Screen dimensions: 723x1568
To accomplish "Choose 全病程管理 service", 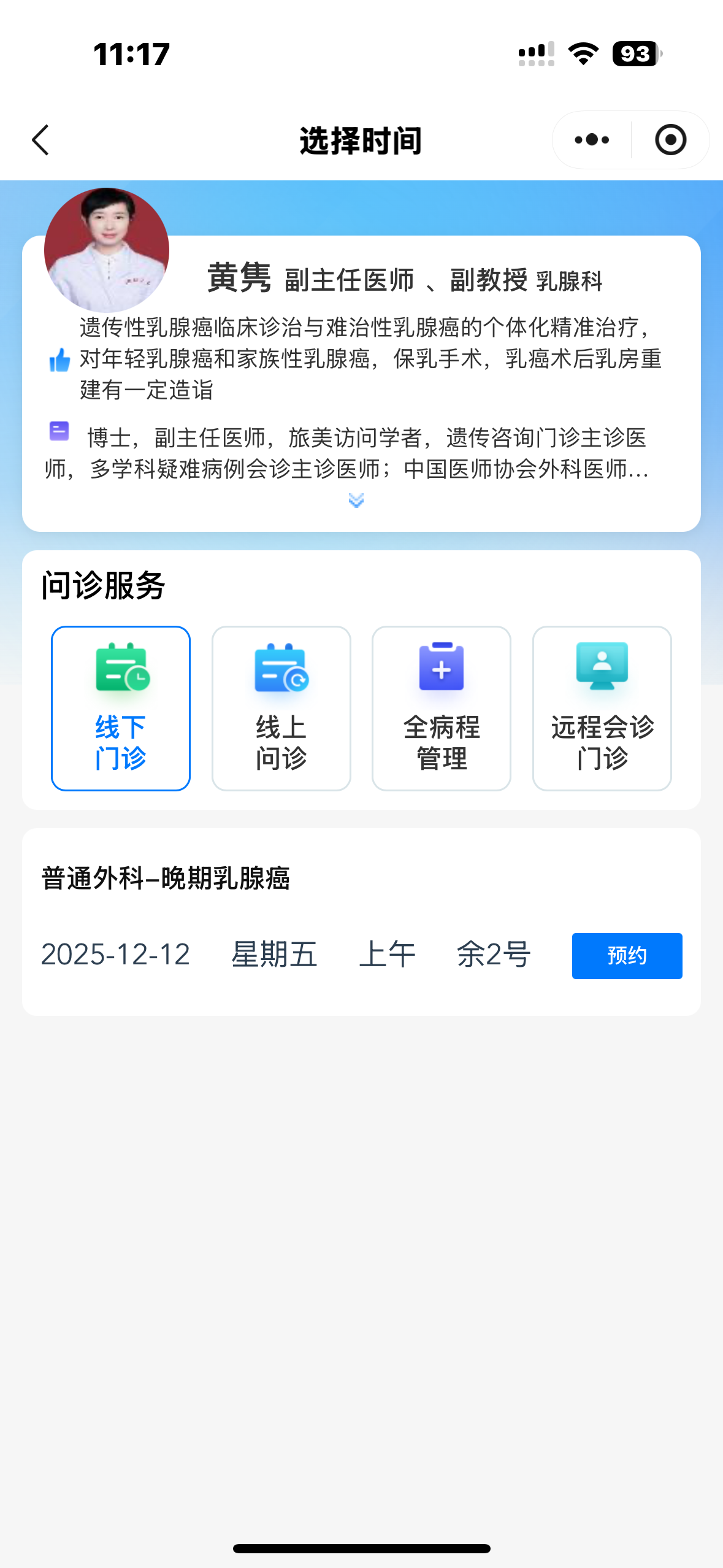I will [x=442, y=708].
